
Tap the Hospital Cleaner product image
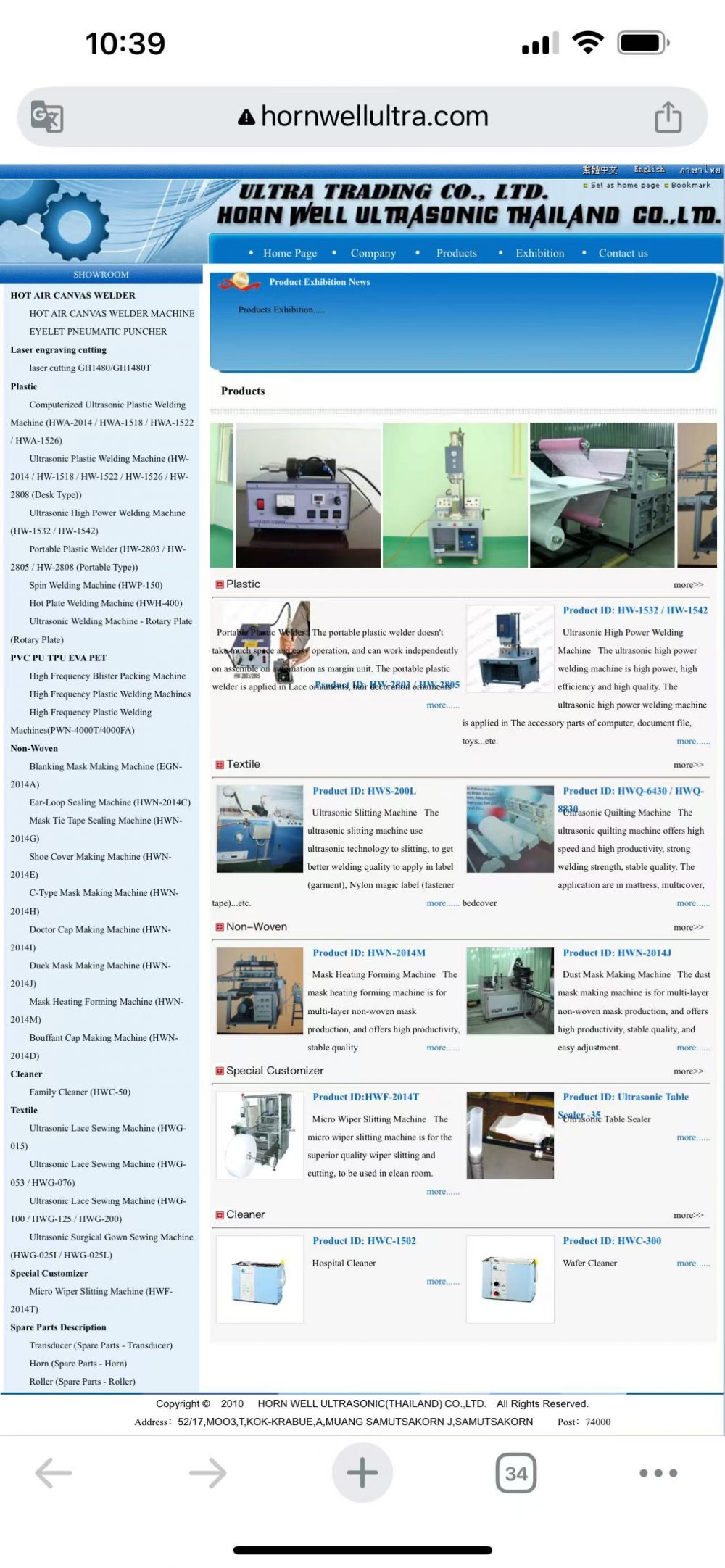point(260,1279)
